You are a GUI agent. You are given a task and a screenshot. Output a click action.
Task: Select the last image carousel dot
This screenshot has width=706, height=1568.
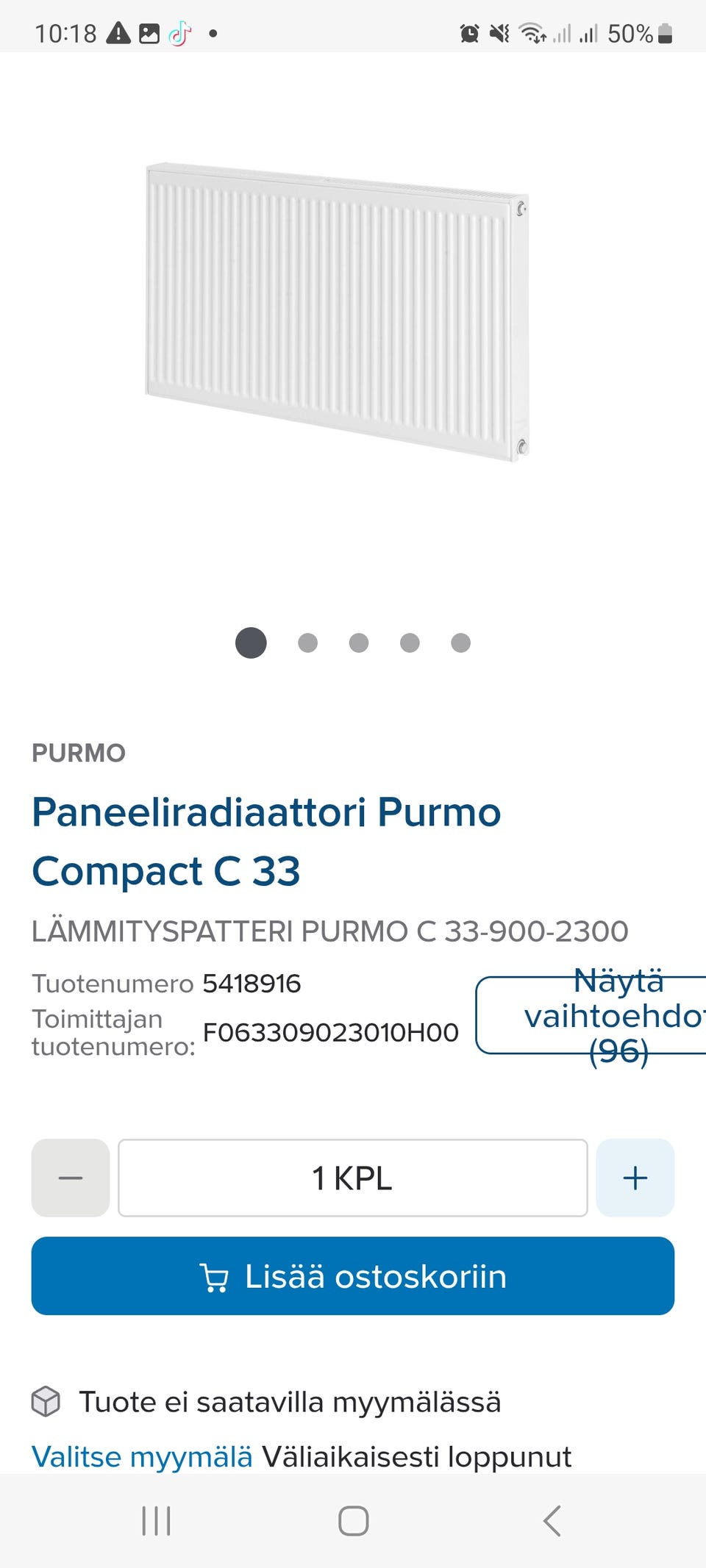pos(460,643)
